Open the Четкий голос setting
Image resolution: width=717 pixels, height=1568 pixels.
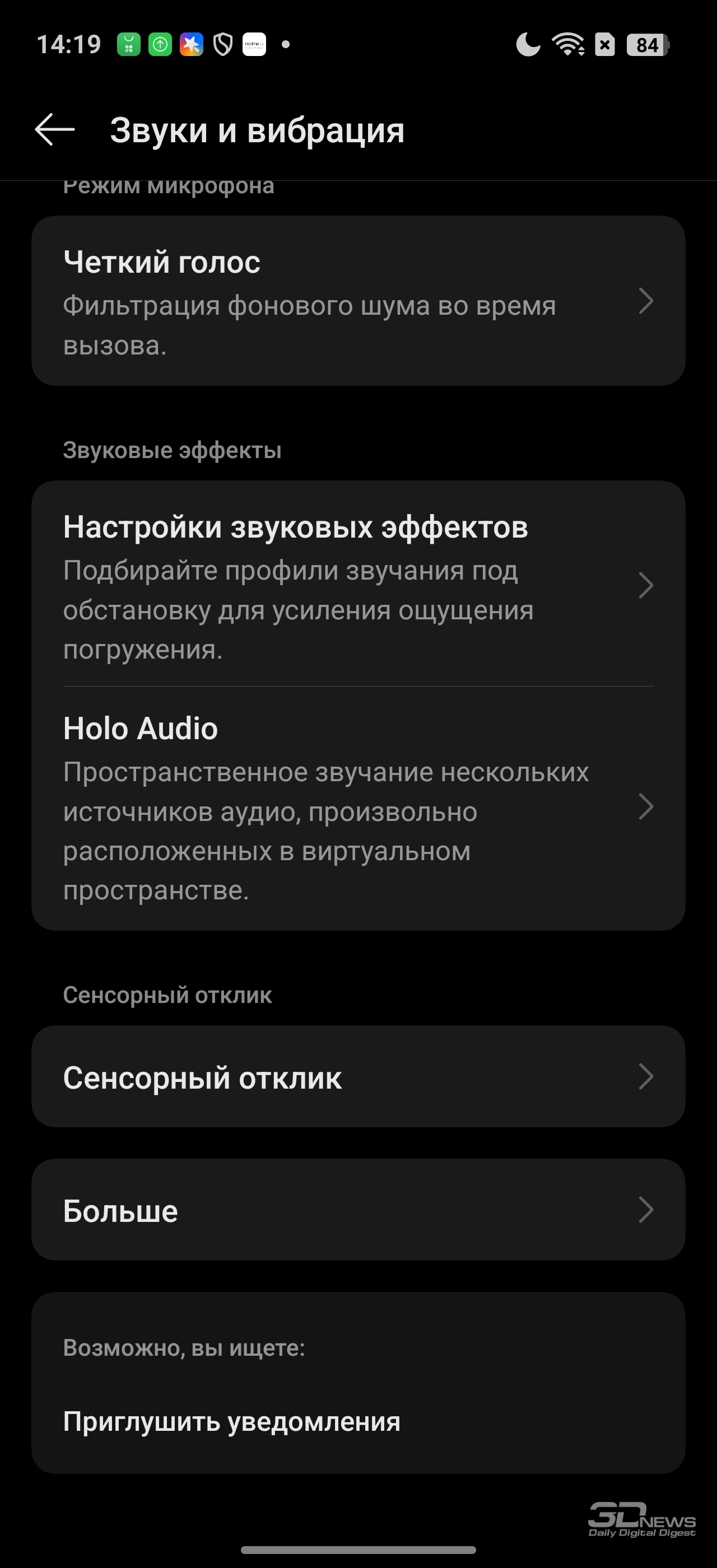coord(358,301)
